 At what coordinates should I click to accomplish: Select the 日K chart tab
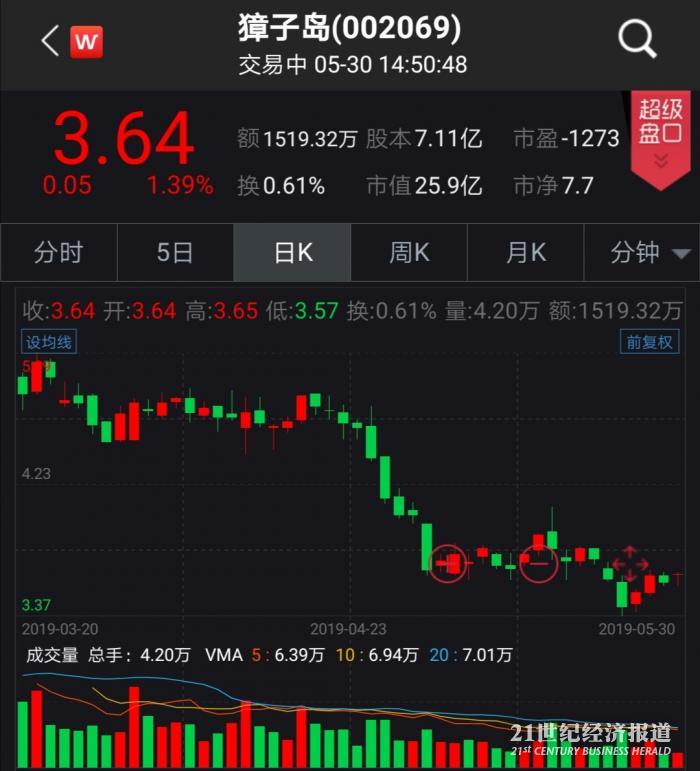tap(292, 253)
